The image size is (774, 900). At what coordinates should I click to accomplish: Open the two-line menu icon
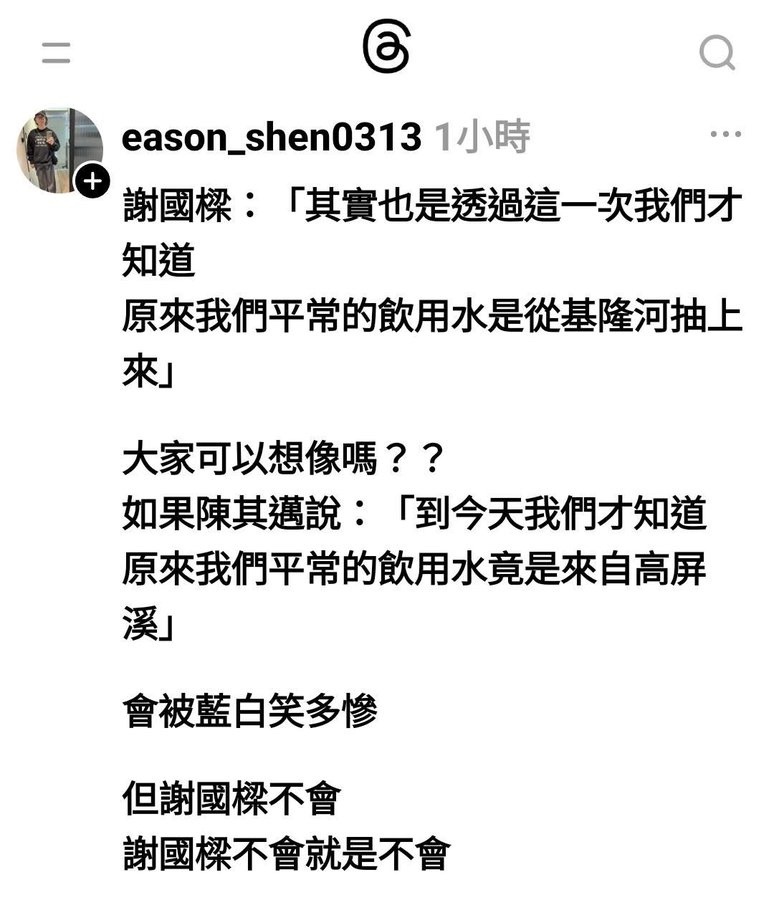(56, 51)
